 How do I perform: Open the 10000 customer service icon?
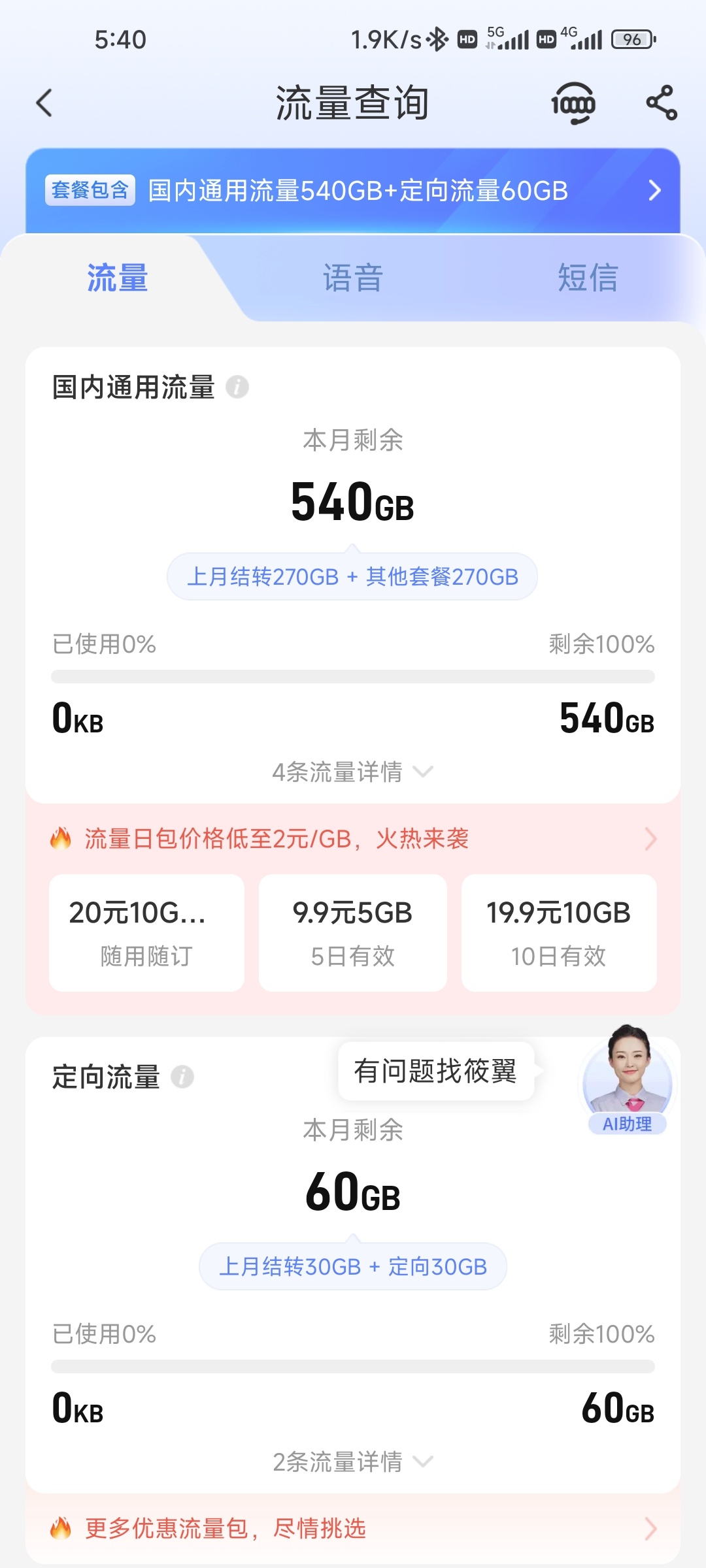[573, 103]
